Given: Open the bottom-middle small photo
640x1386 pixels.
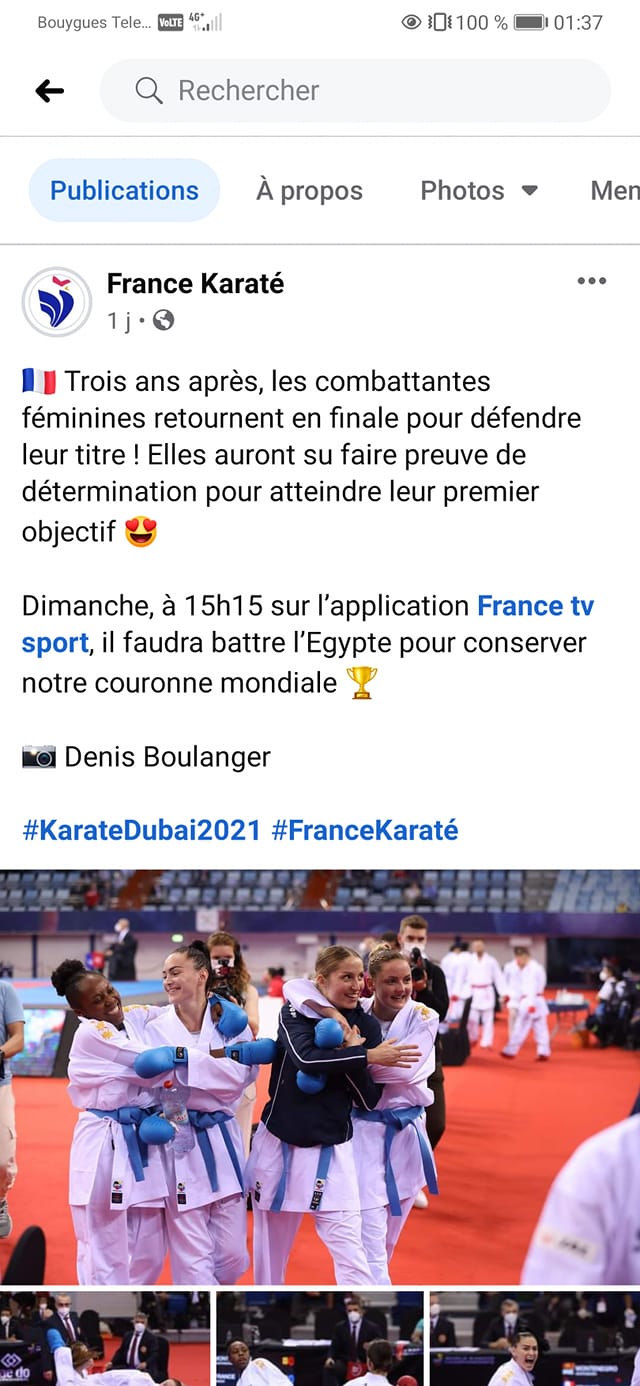Looking at the screenshot, I should pyautogui.click(x=319, y=1338).
